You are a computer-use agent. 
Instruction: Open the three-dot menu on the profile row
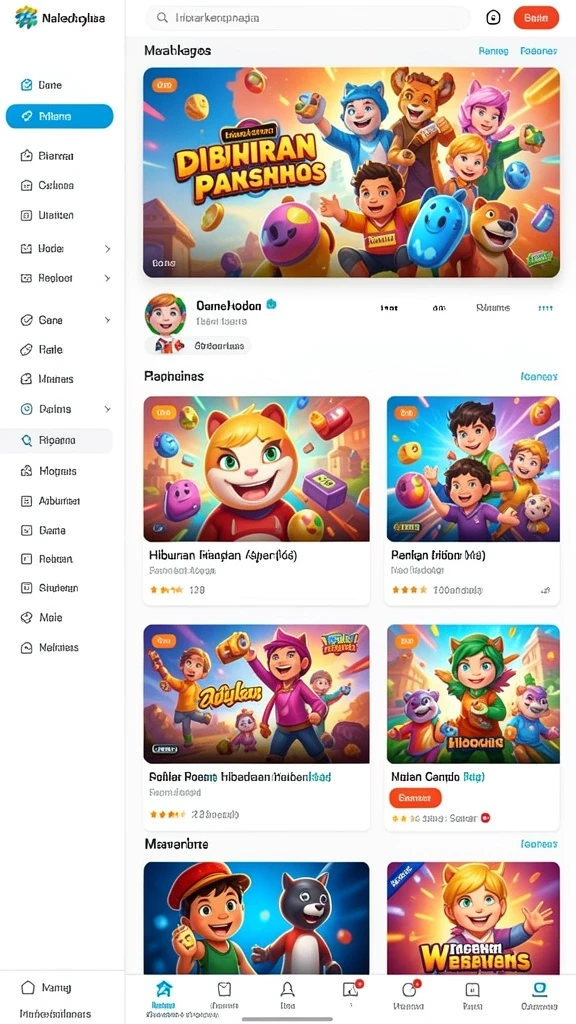545,308
